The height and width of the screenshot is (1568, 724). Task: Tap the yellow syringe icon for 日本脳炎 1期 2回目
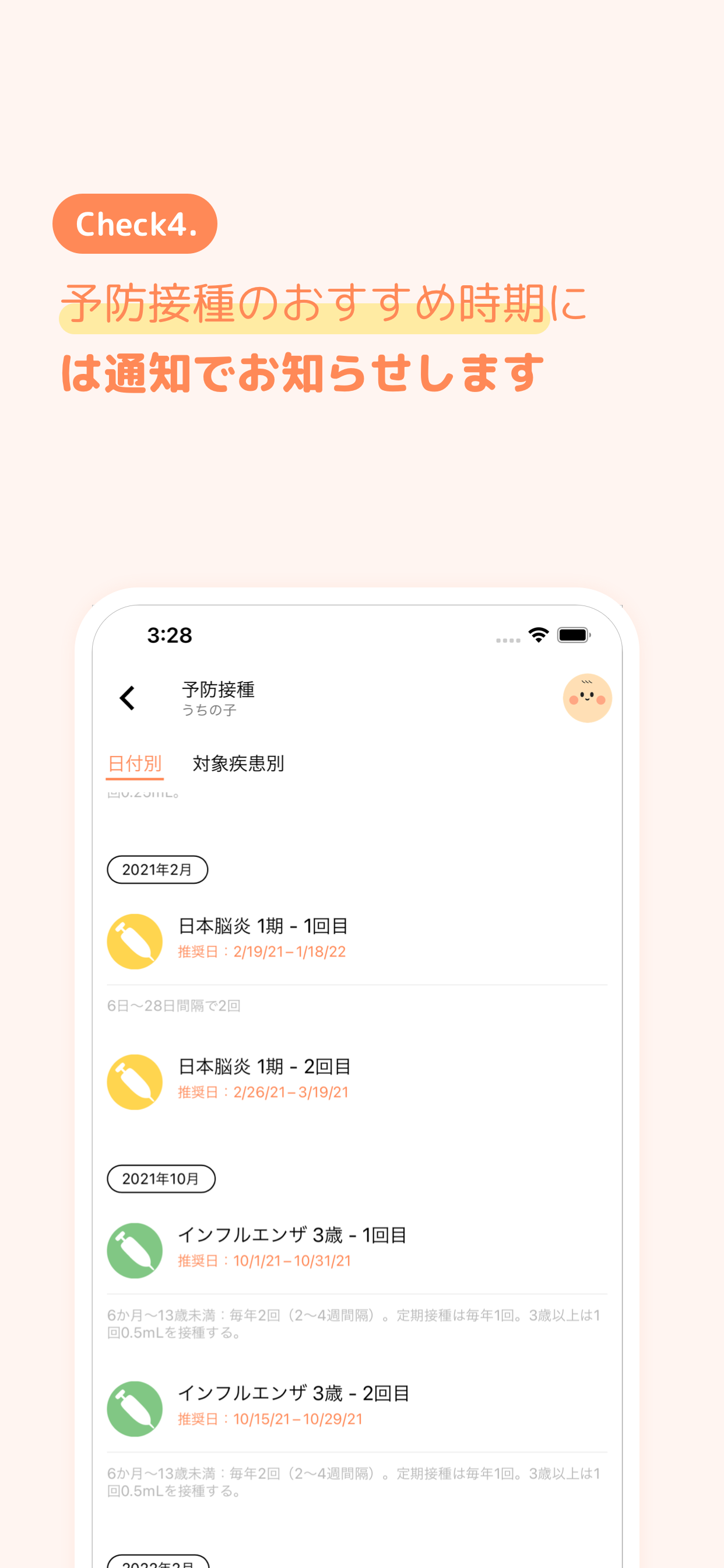point(135,1081)
